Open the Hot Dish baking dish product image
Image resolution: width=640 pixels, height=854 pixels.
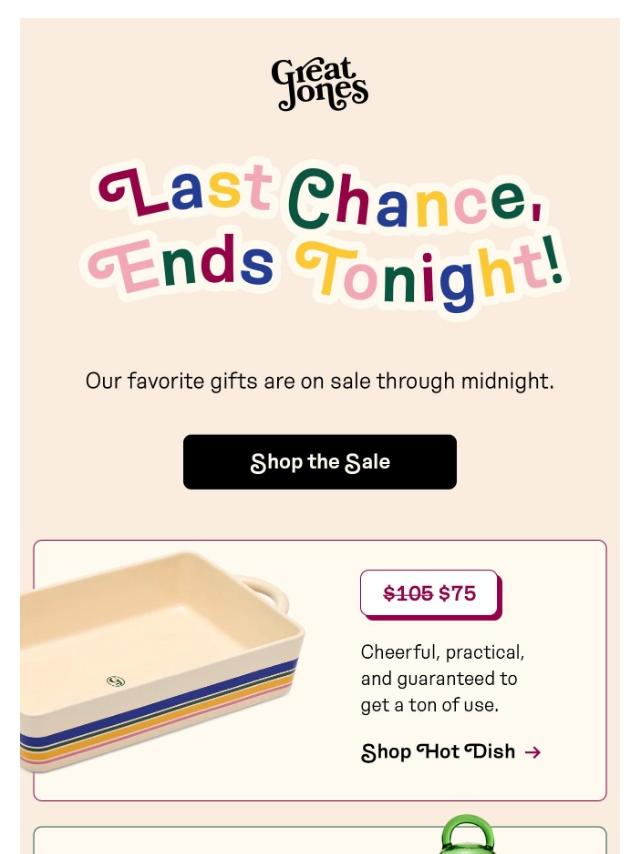tap(162, 661)
